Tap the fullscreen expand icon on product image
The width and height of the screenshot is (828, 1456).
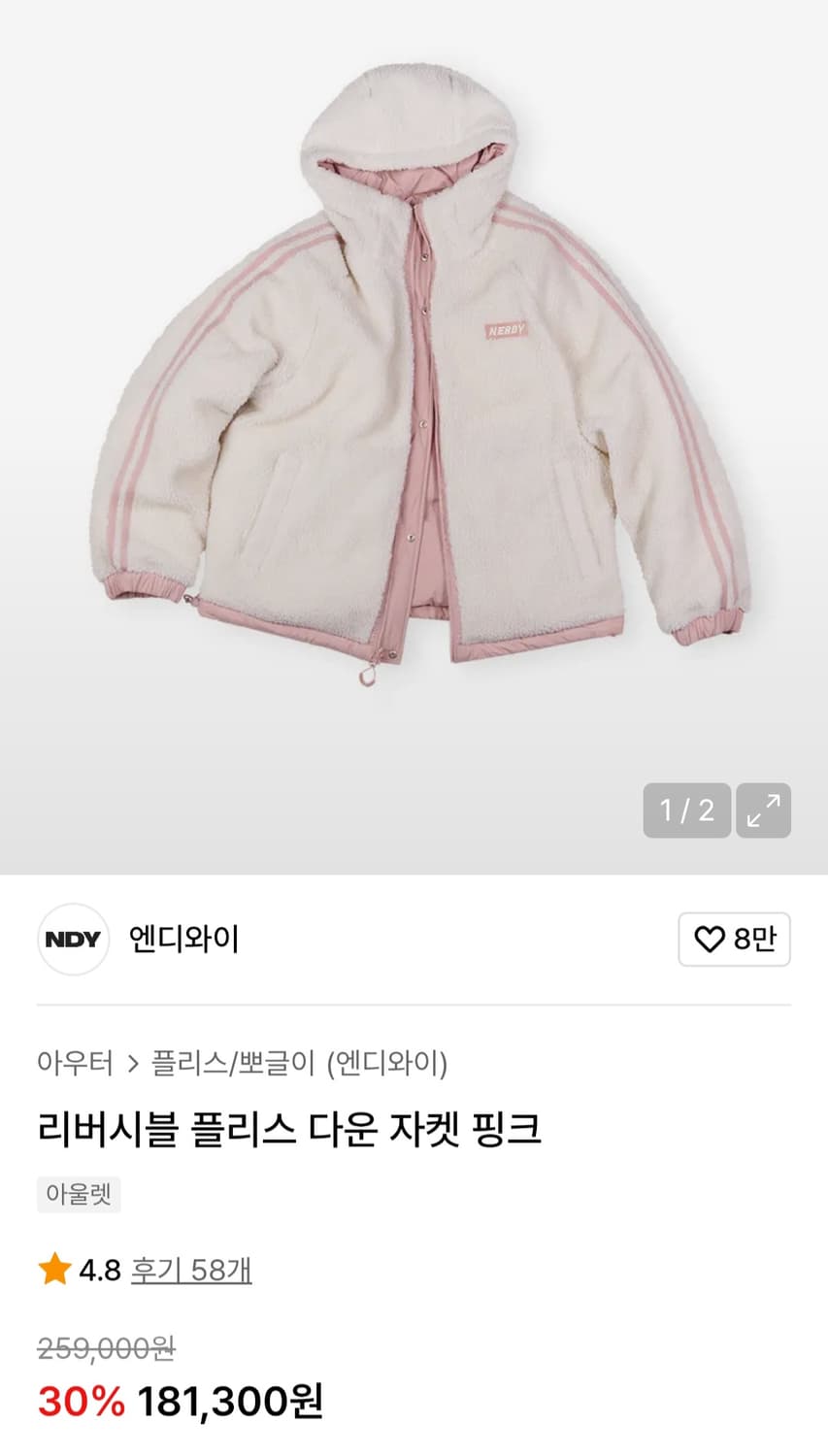click(763, 811)
